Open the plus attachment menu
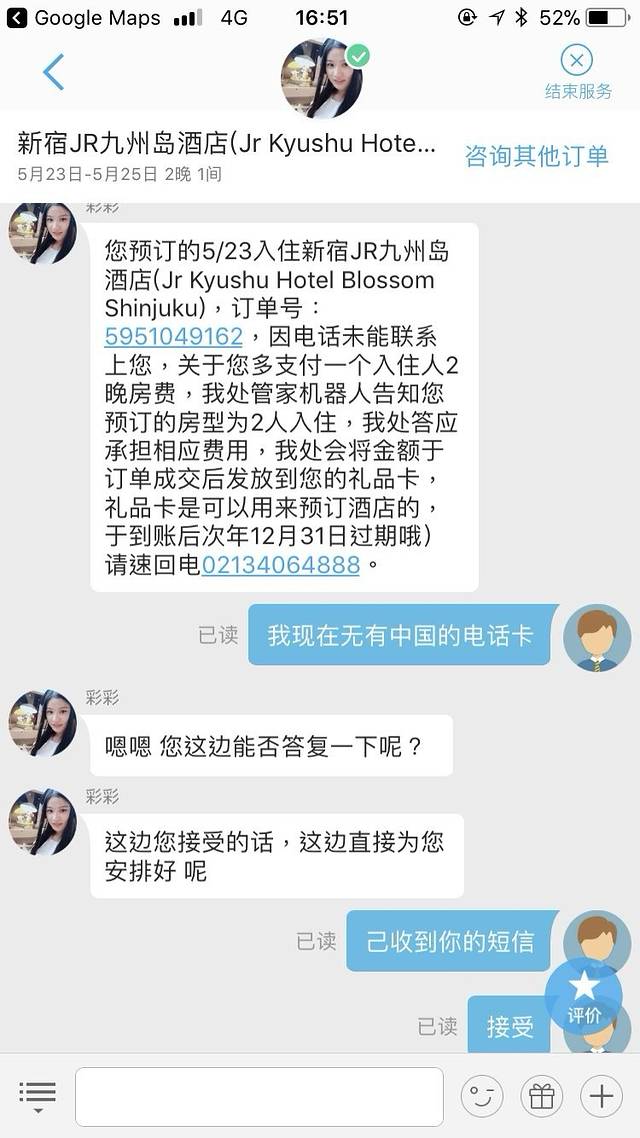The height and width of the screenshot is (1138, 640). point(602,1096)
